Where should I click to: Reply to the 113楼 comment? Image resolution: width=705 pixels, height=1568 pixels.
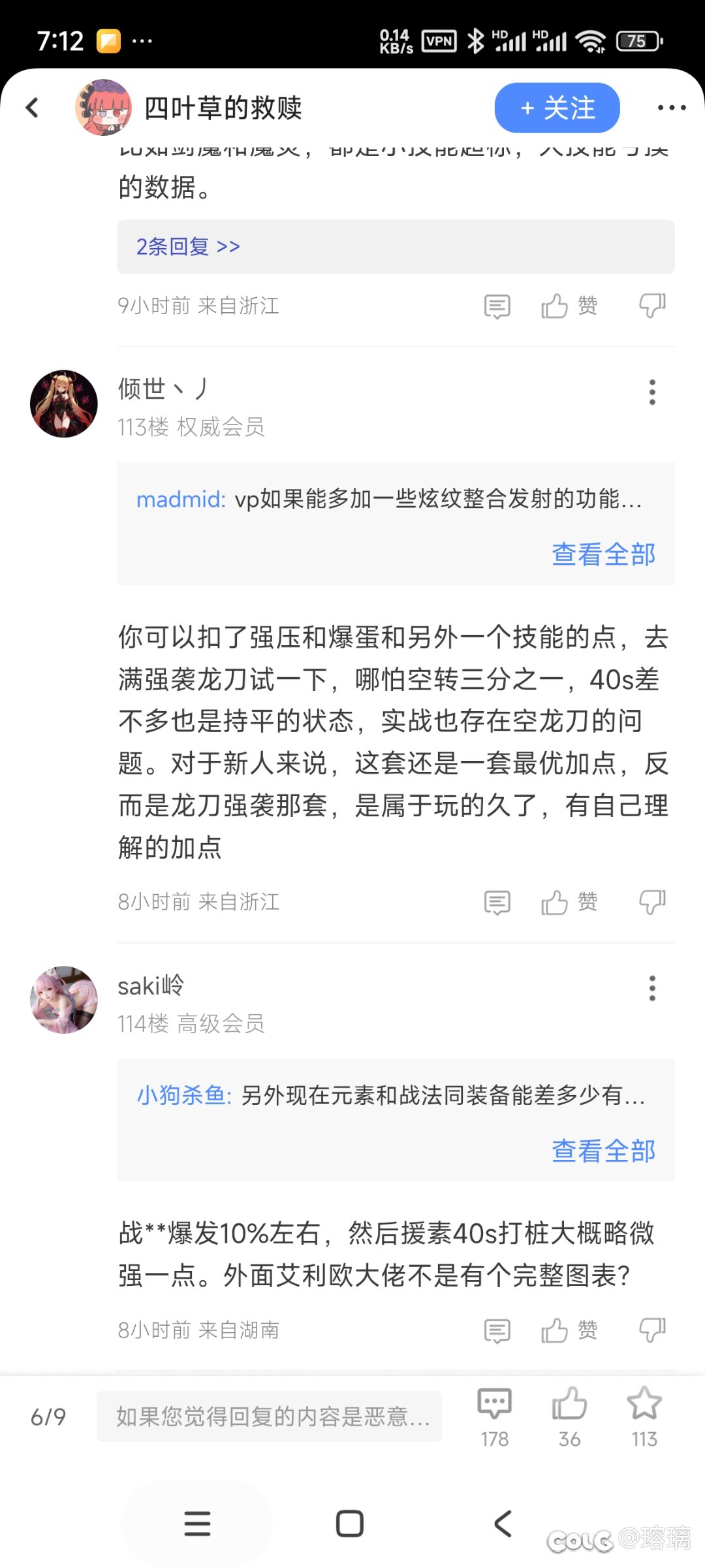497,903
